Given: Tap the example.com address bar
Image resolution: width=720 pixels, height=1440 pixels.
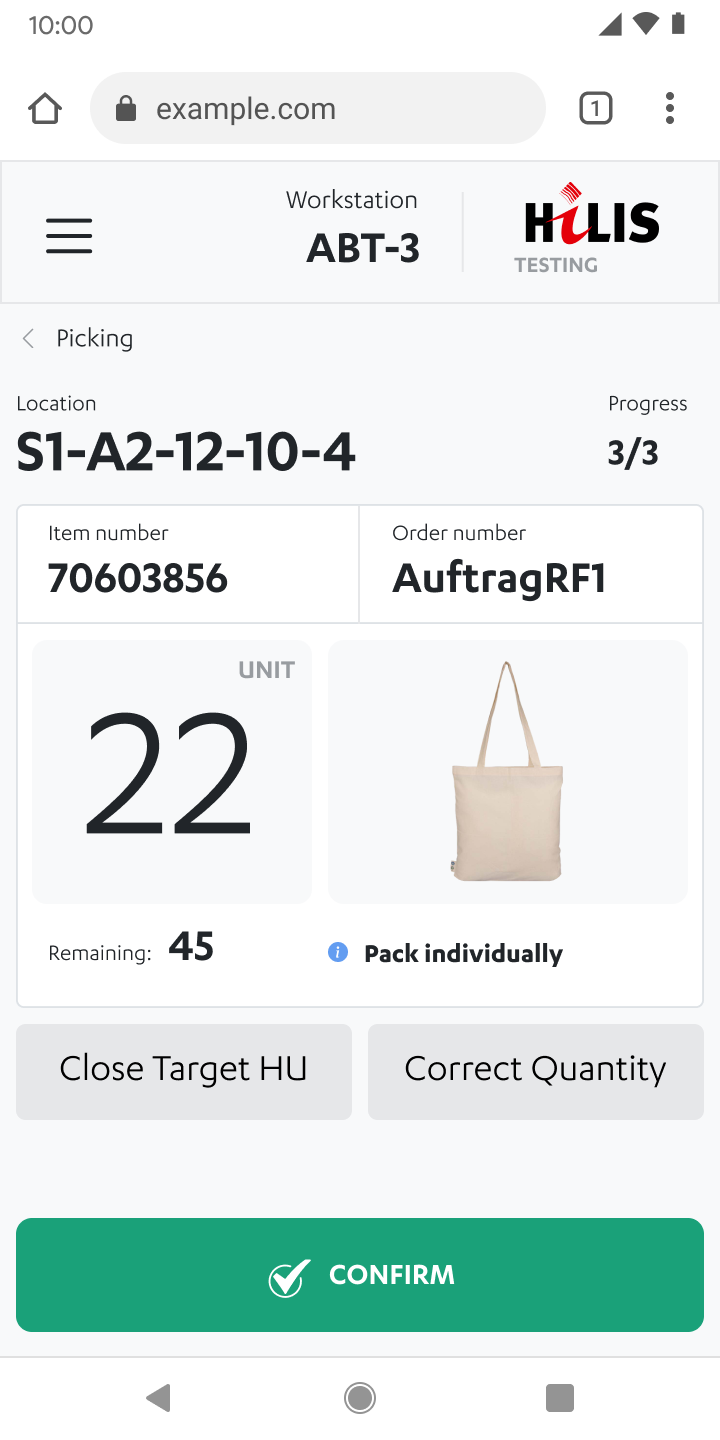Looking at the screenshot, I should [x=318, y=108].
